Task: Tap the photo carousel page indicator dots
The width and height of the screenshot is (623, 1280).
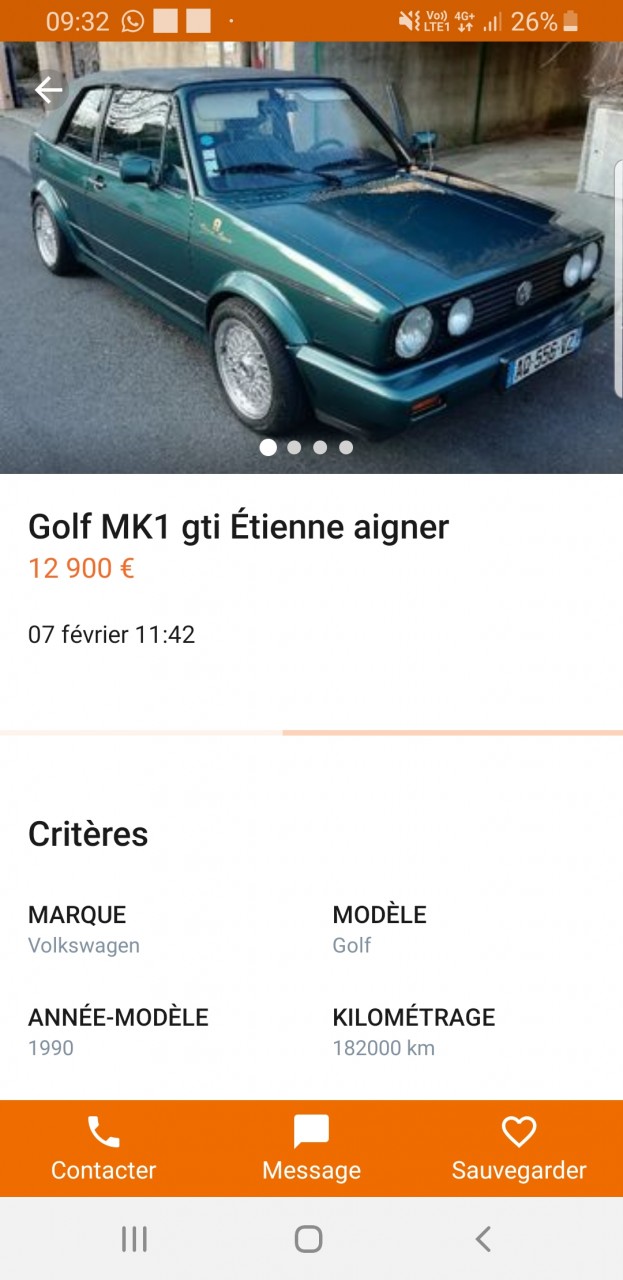Action: click(306, 447)
